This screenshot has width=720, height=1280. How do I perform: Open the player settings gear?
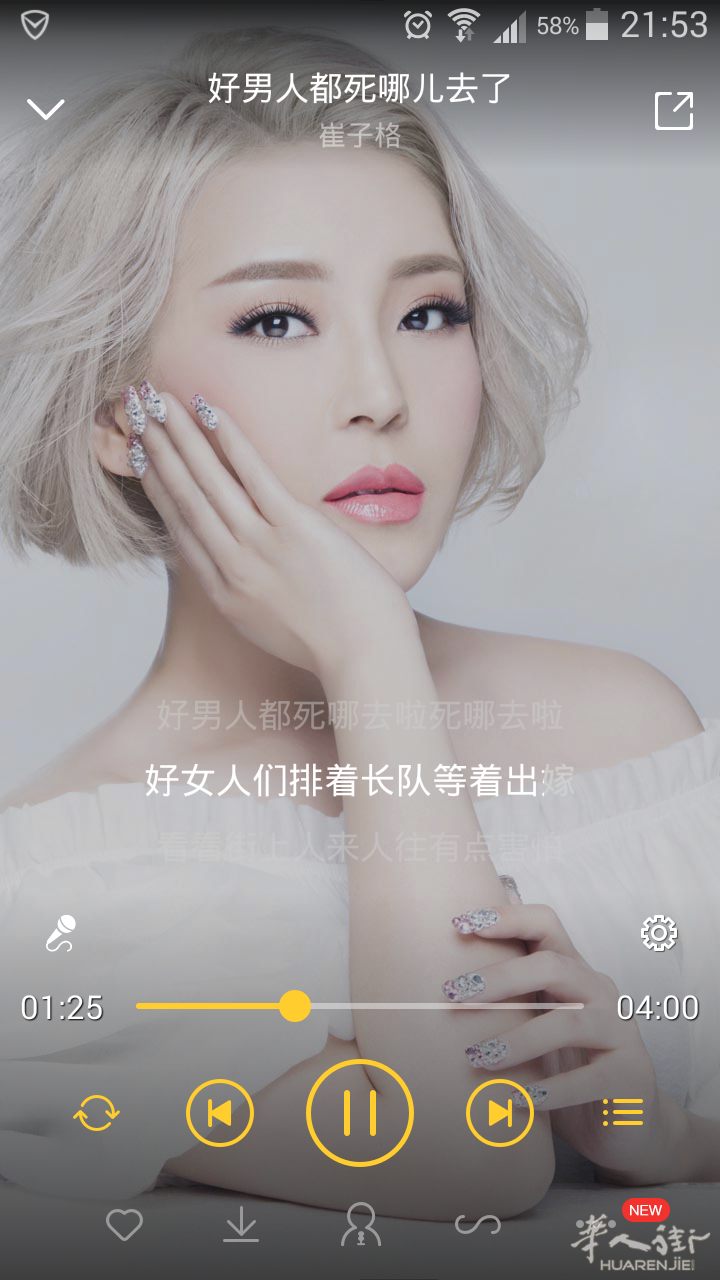(x=658, y=933)
